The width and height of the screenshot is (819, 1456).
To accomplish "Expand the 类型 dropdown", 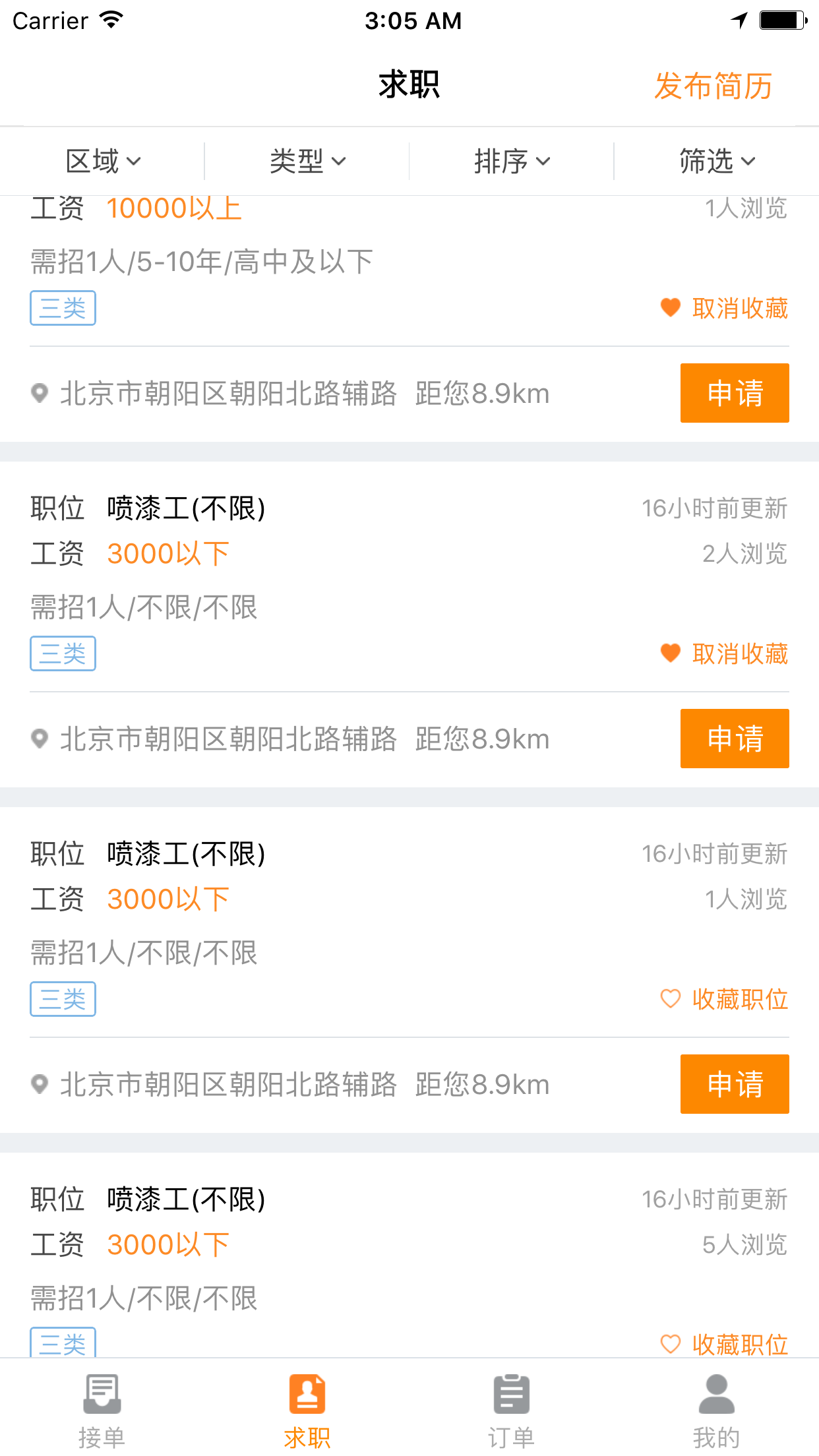I will point(307,161).
